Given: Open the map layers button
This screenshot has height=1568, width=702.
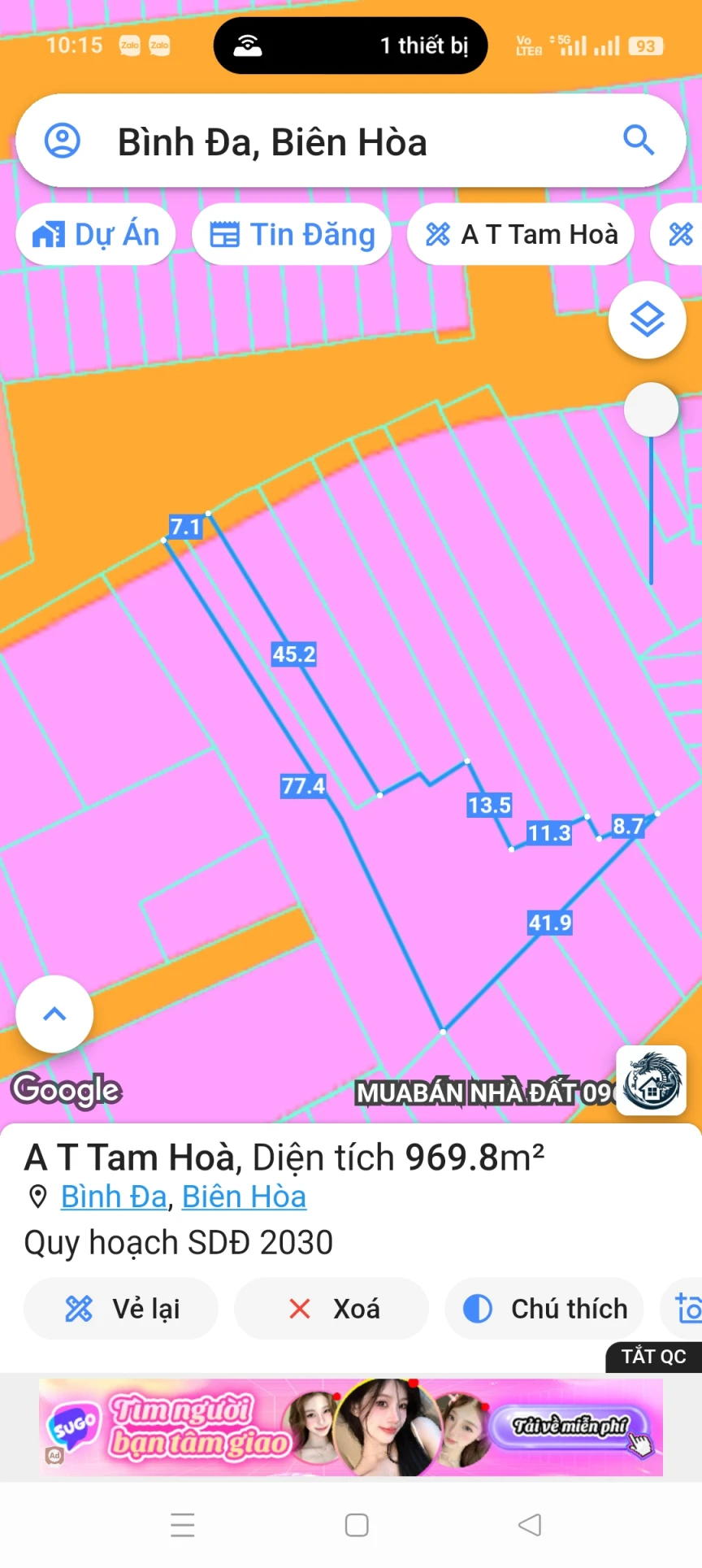Looking at the screenshot, I should (x=647, y=319).
